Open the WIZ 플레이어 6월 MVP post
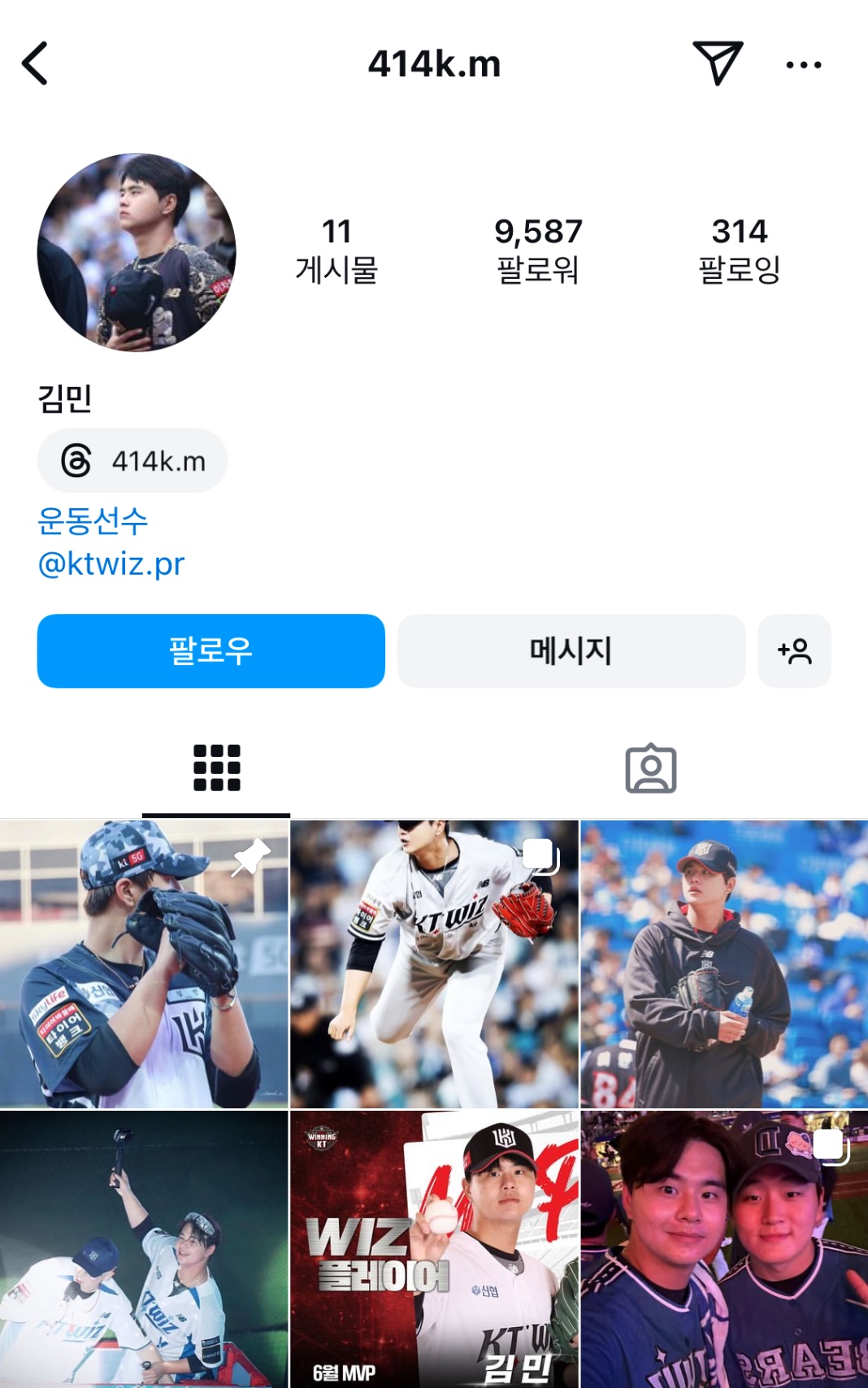Viewport: 868px width, 1388px height. point(434,1249)
